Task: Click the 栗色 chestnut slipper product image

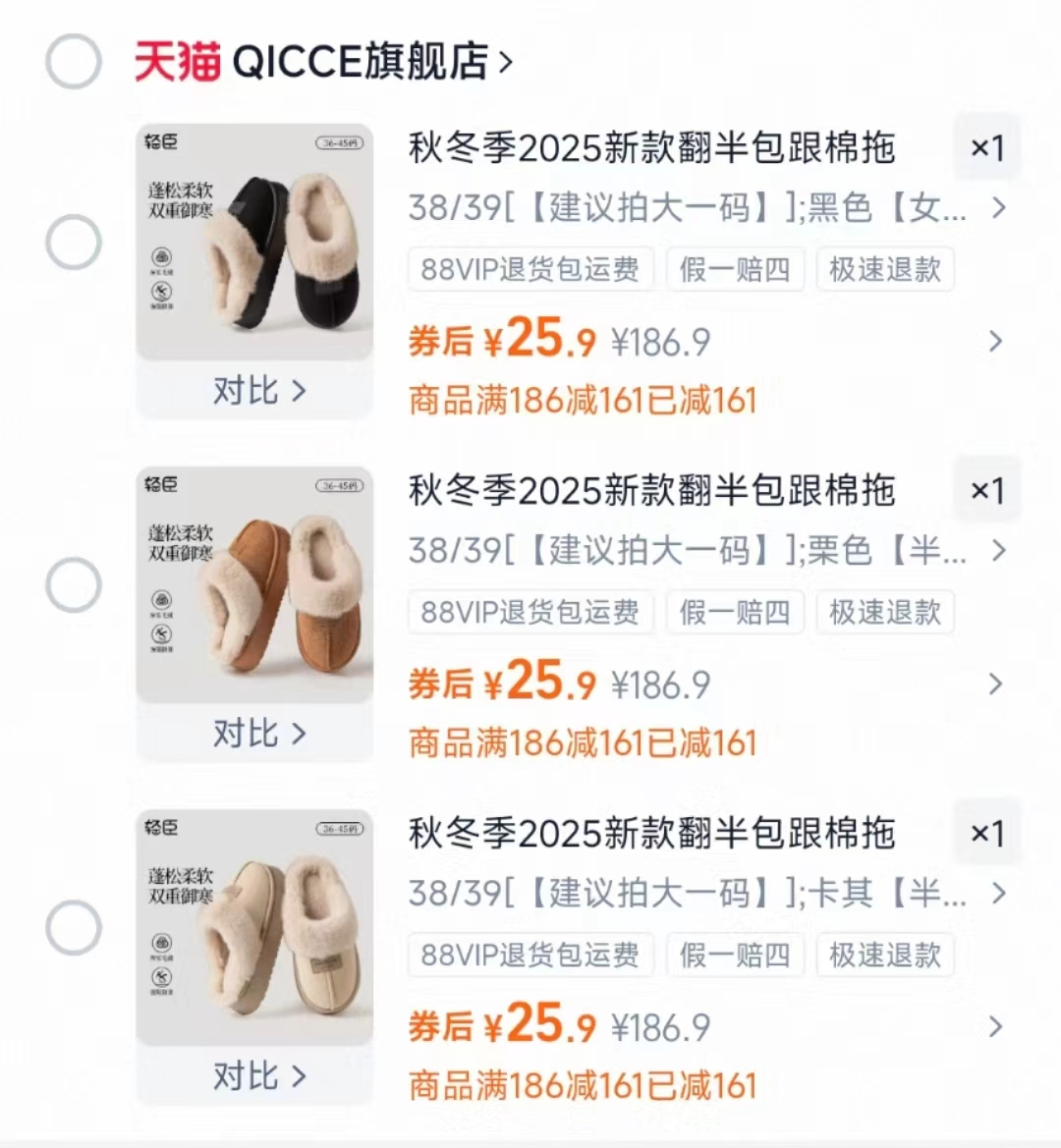Action: (x=253, y=586)
